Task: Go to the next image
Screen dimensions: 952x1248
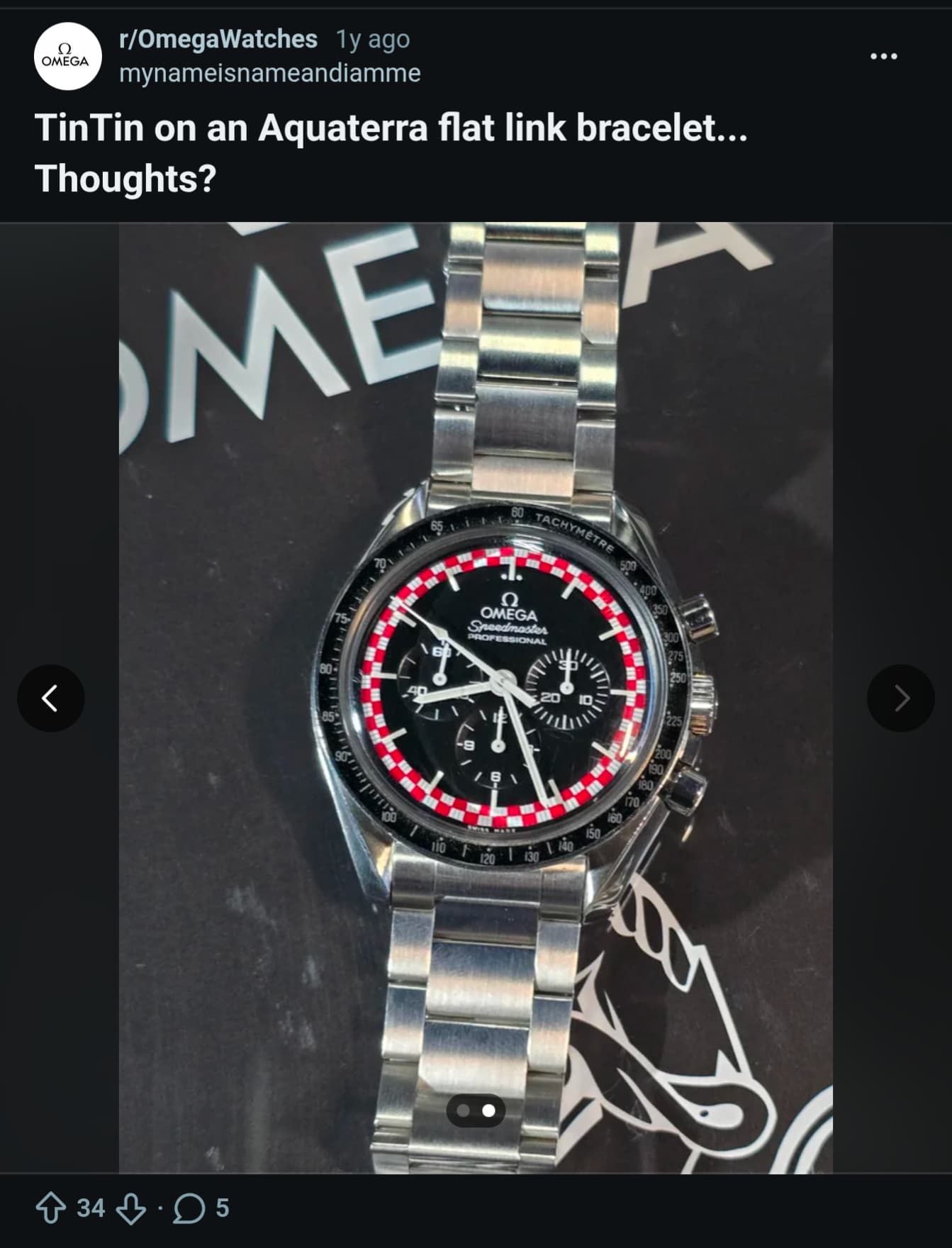Action: tap(900, 698)
